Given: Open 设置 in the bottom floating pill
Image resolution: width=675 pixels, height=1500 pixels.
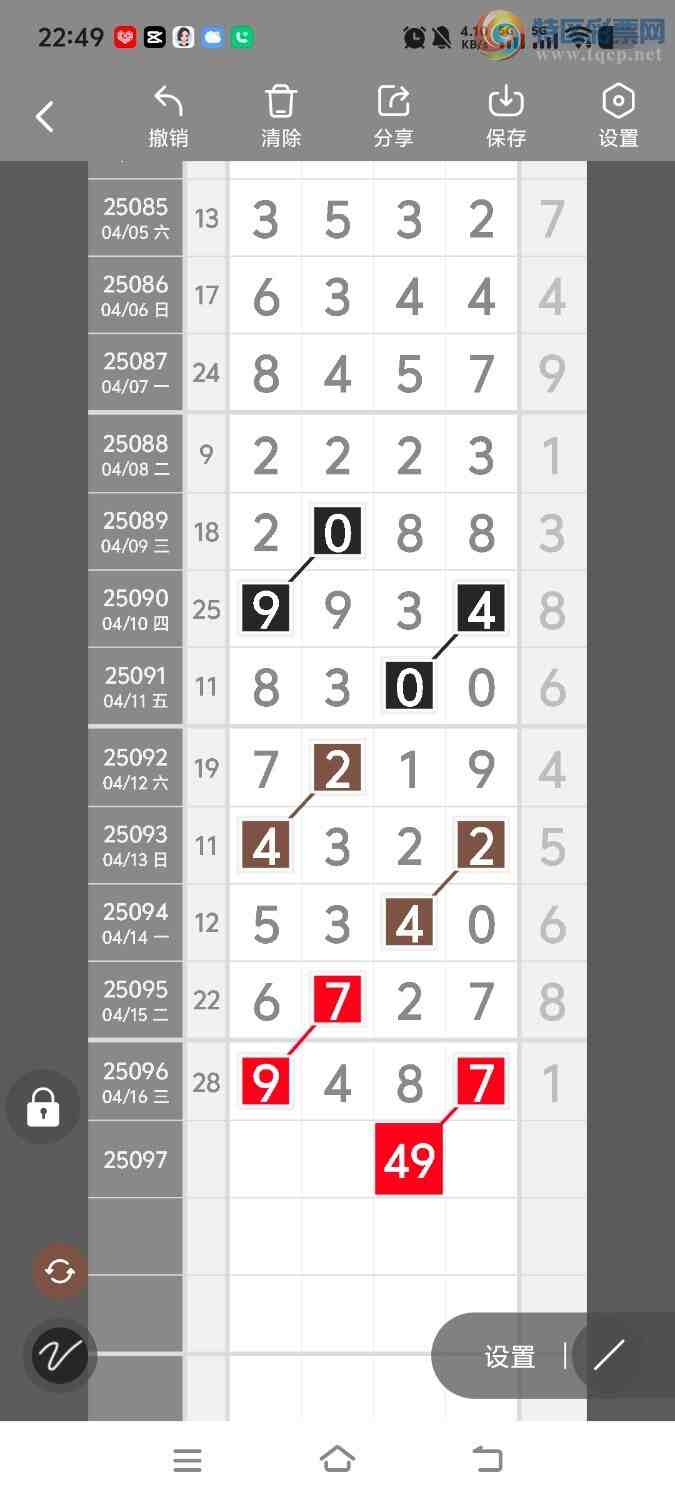Looking at the screenshot, I should [x=510, y=1357].
